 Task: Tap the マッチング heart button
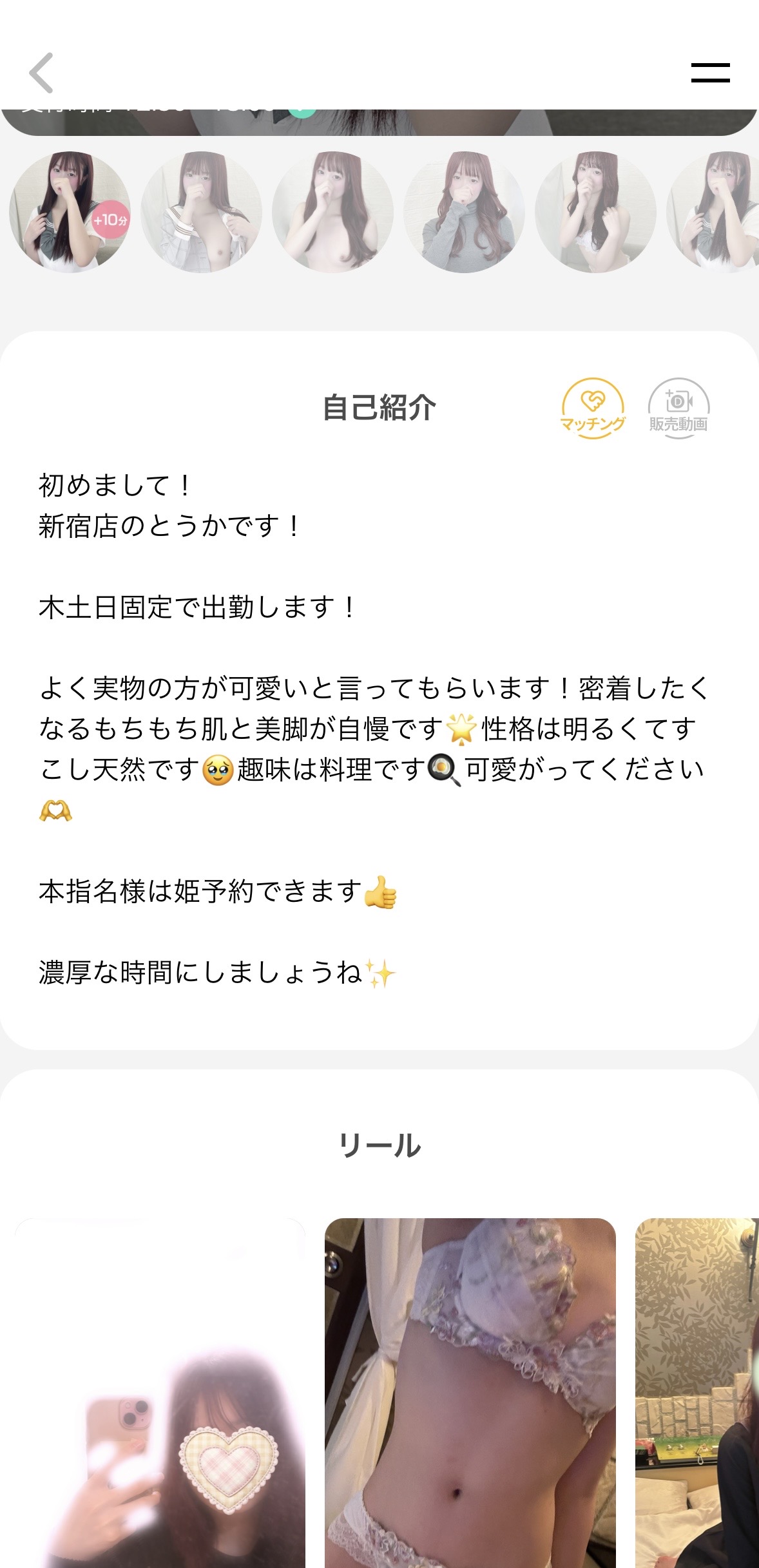coord(593,408)
